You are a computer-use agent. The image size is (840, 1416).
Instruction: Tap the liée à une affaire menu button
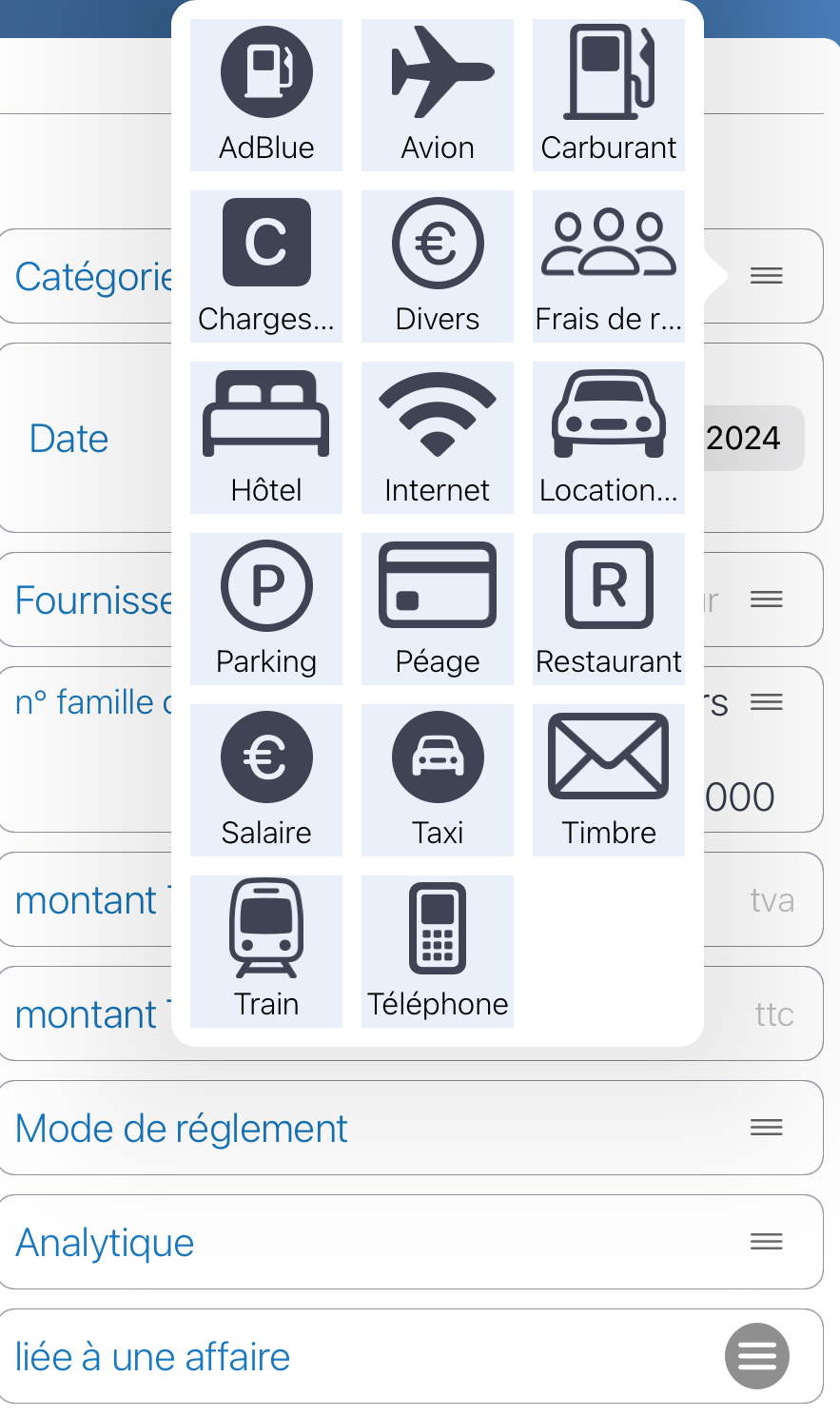coord(757,1356)
